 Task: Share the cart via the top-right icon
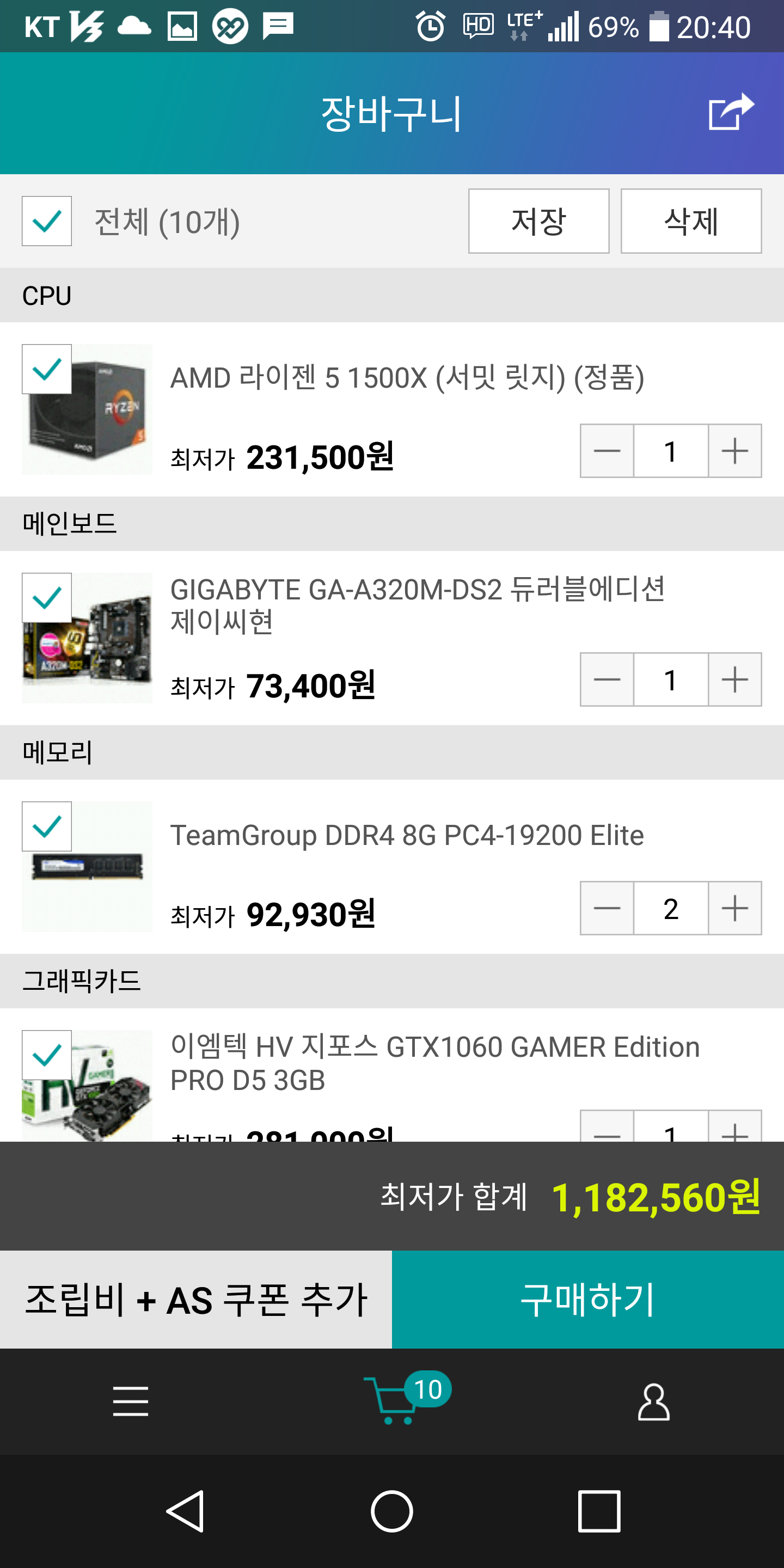(x=731, y=112)
